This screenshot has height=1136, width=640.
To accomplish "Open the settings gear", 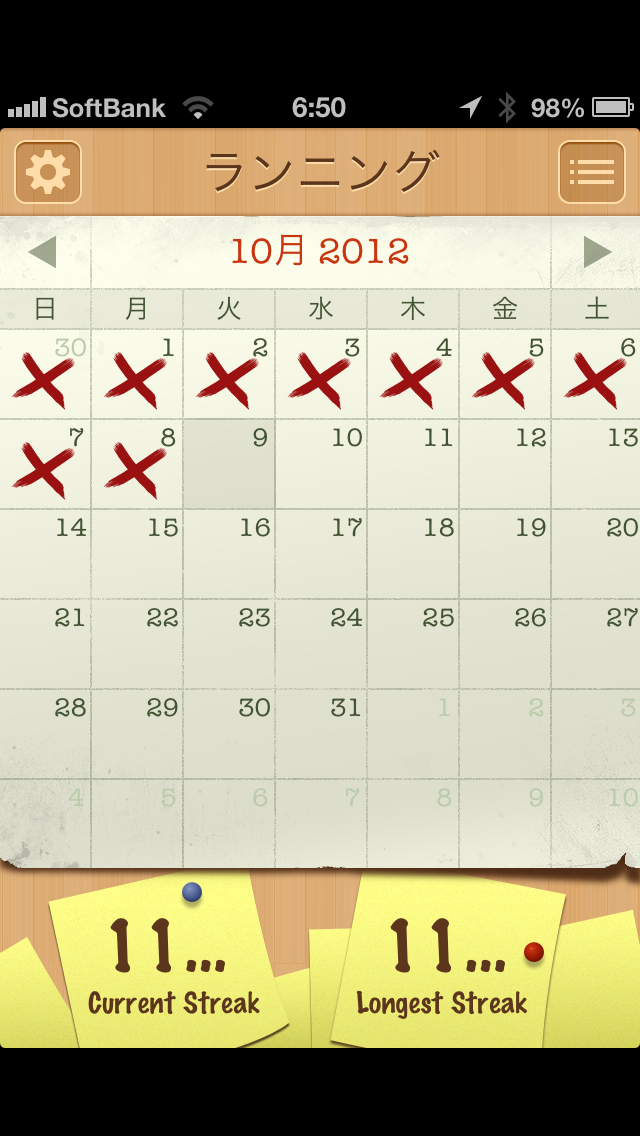I will 48,172.
